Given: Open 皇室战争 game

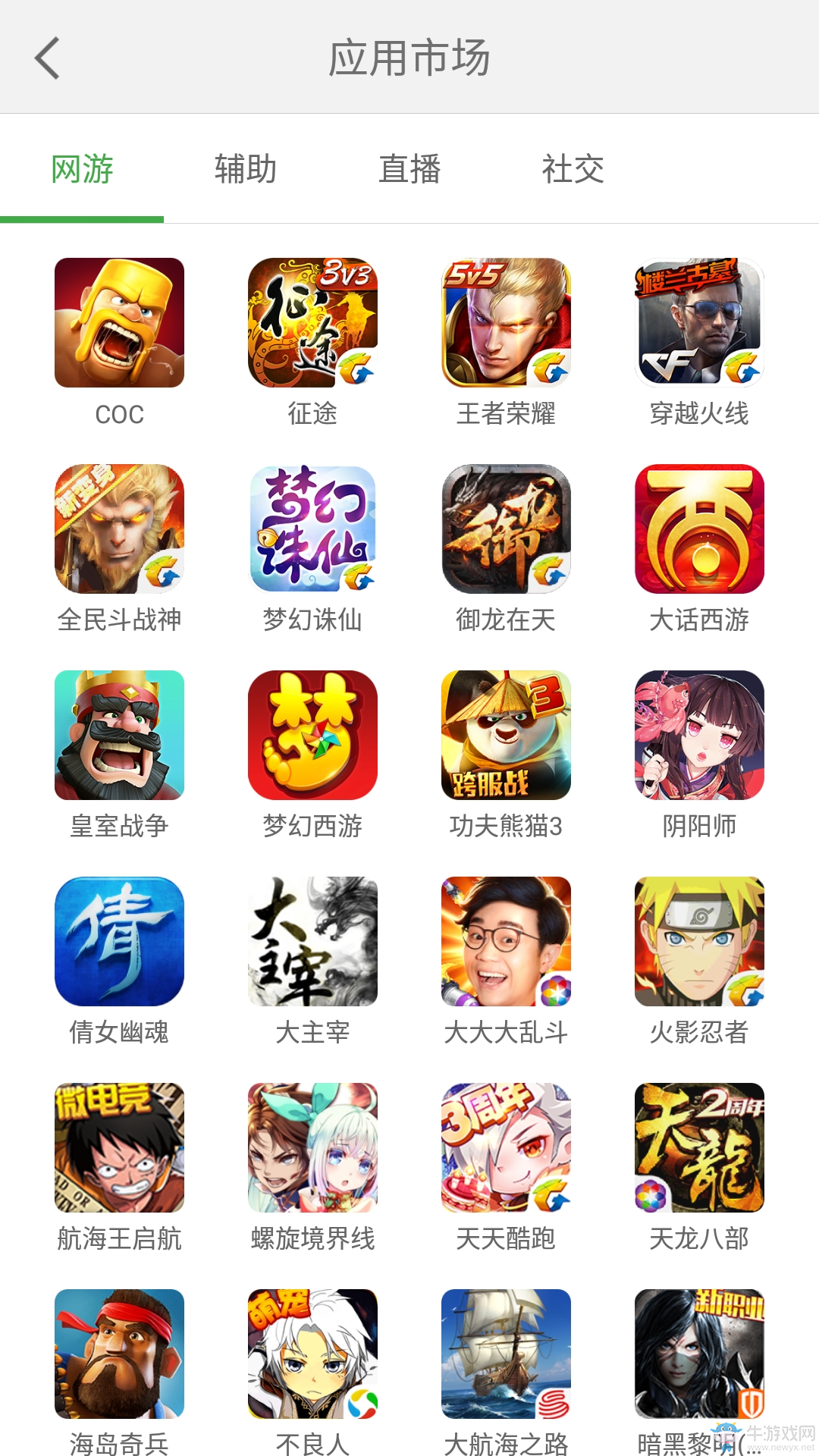Looking at the screenshot, I should click(x=119, y=736).
